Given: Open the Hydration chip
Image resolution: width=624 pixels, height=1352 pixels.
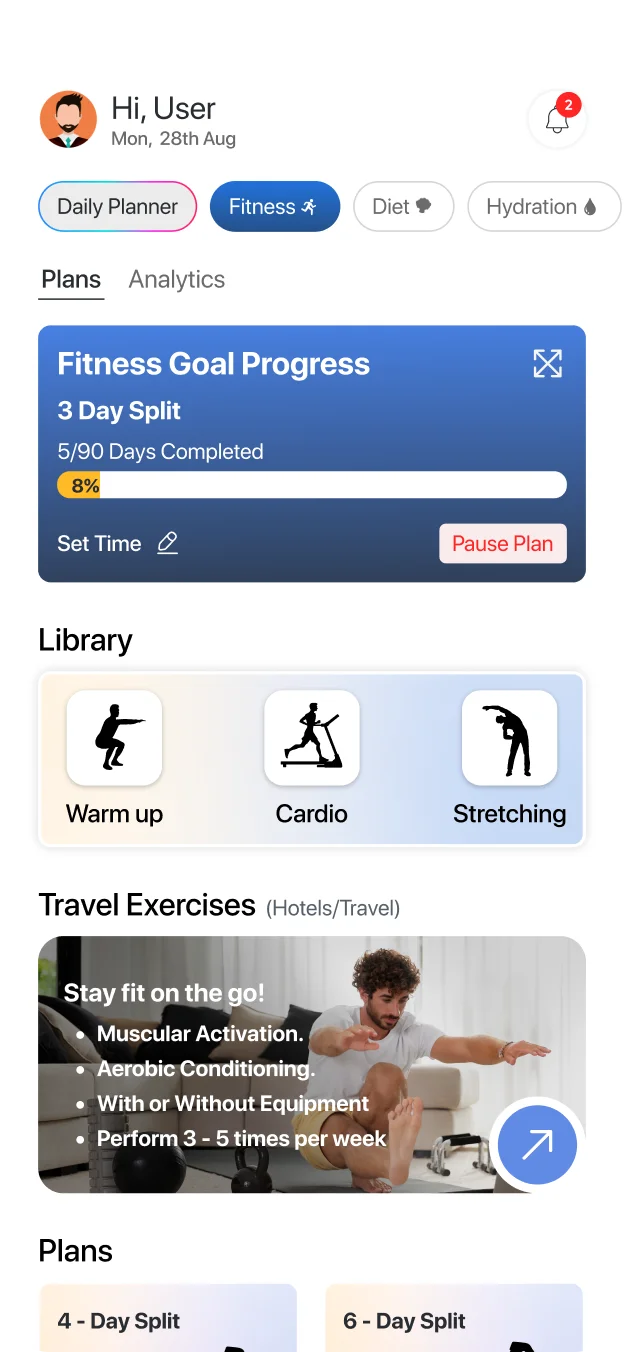Looking at the screenshot, I should pyautogui.click(x=543, y=207).
